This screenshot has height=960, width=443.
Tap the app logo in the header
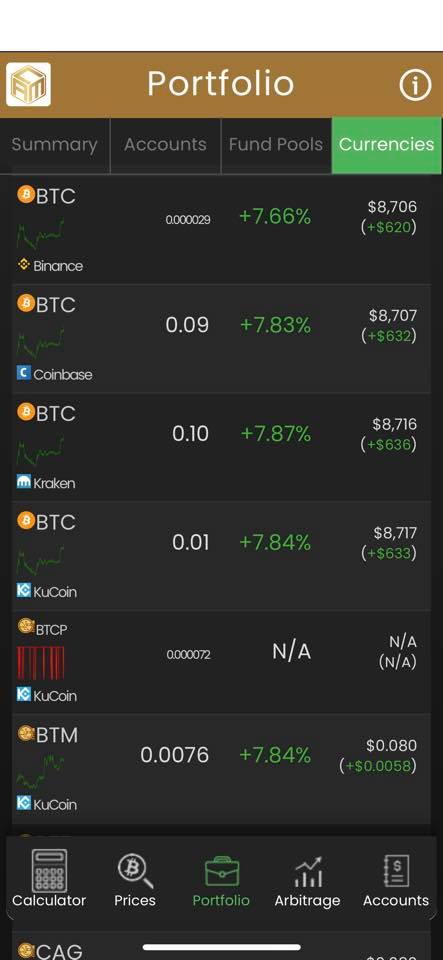click(28, 84)
